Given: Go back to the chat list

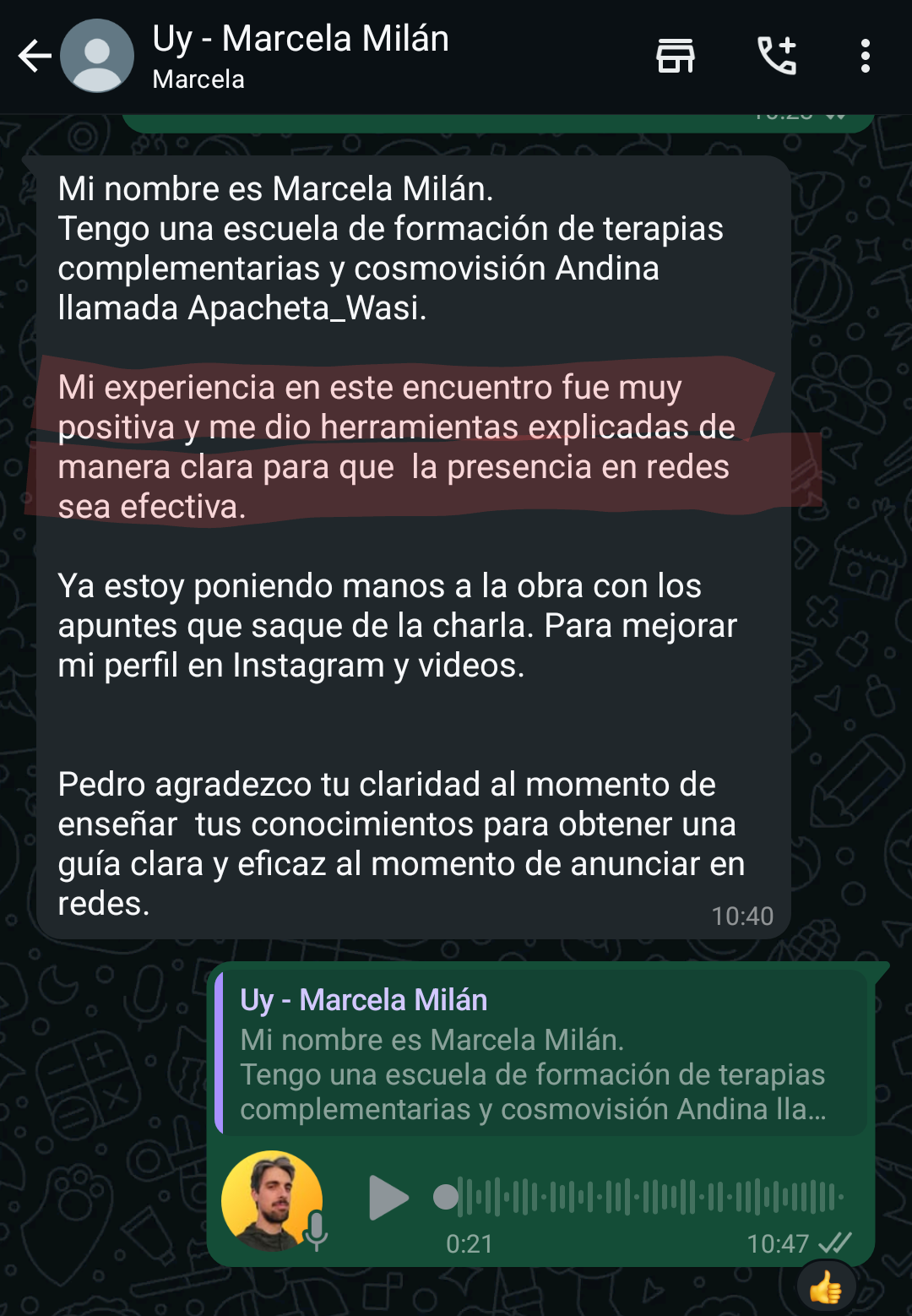Looking at the screenshot, I should point(35,57).
